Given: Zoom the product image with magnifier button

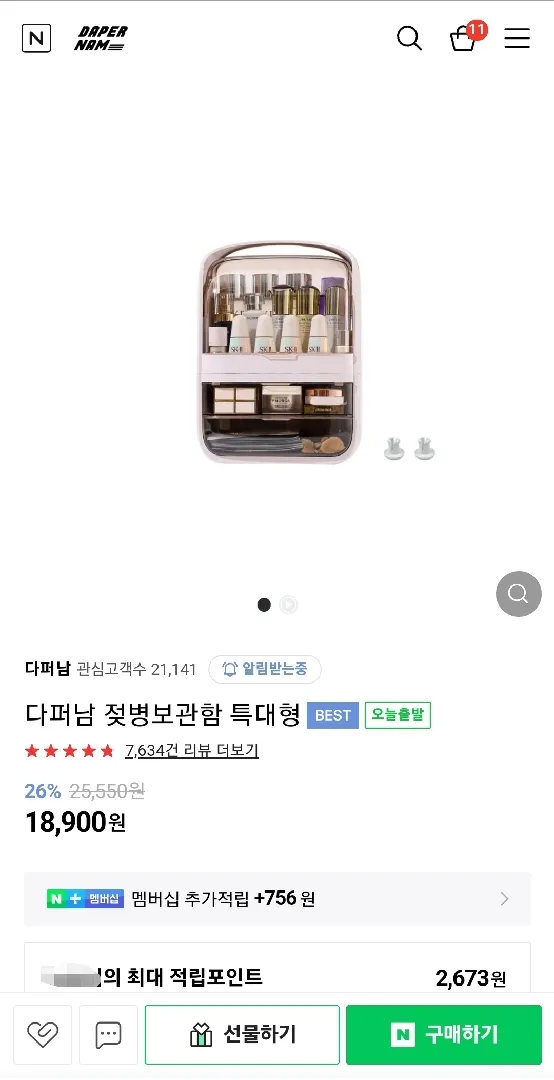Looking at the screenshot, I should click(519, 593).
